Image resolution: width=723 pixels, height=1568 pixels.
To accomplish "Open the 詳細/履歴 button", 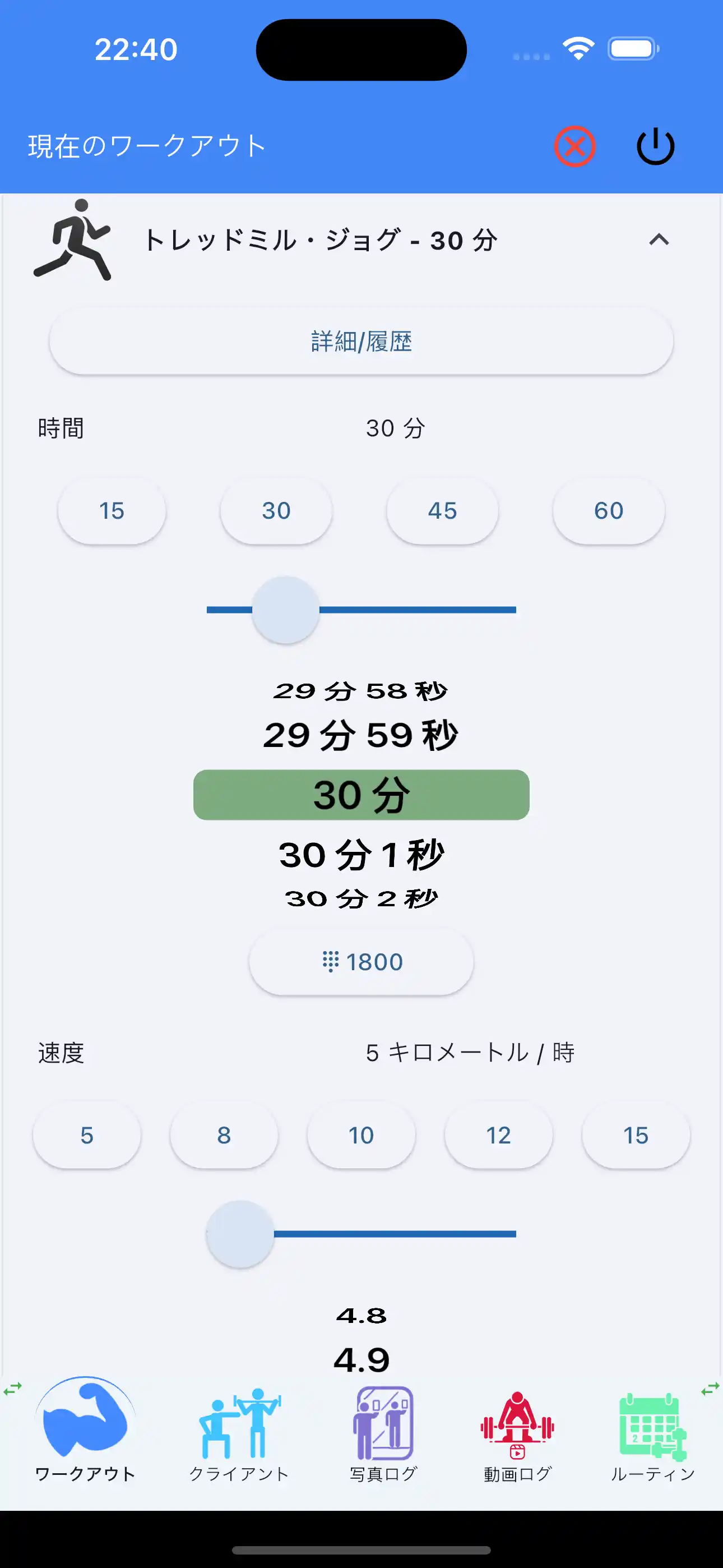I will tap(361, 342).
